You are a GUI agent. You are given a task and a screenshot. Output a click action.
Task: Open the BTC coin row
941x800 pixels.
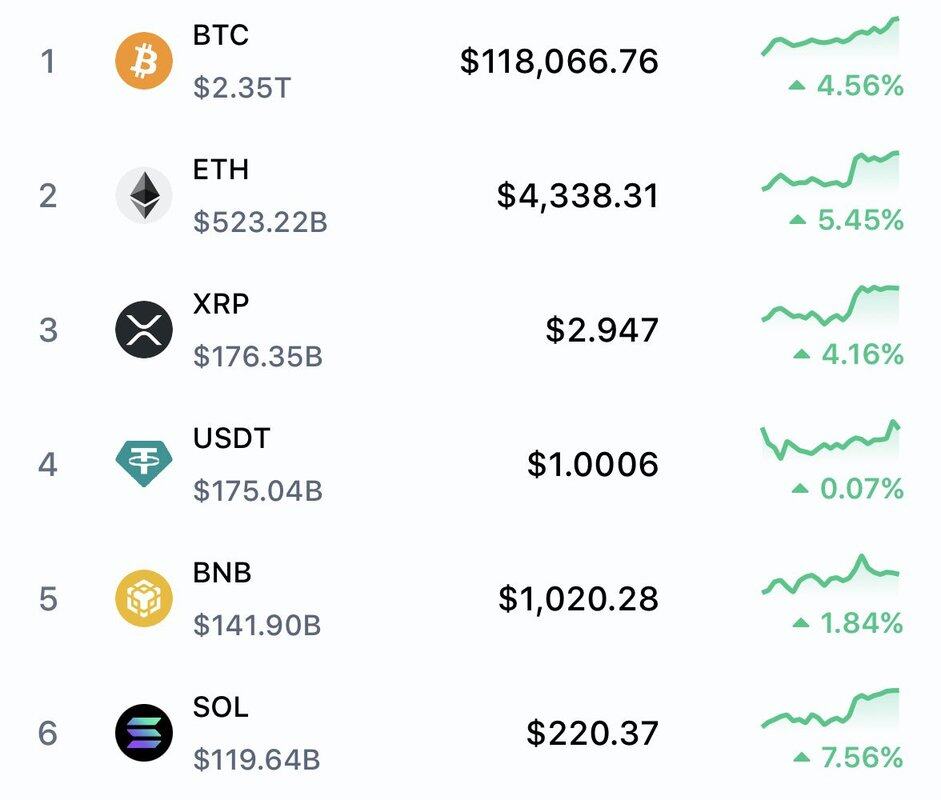pos(220,36)
